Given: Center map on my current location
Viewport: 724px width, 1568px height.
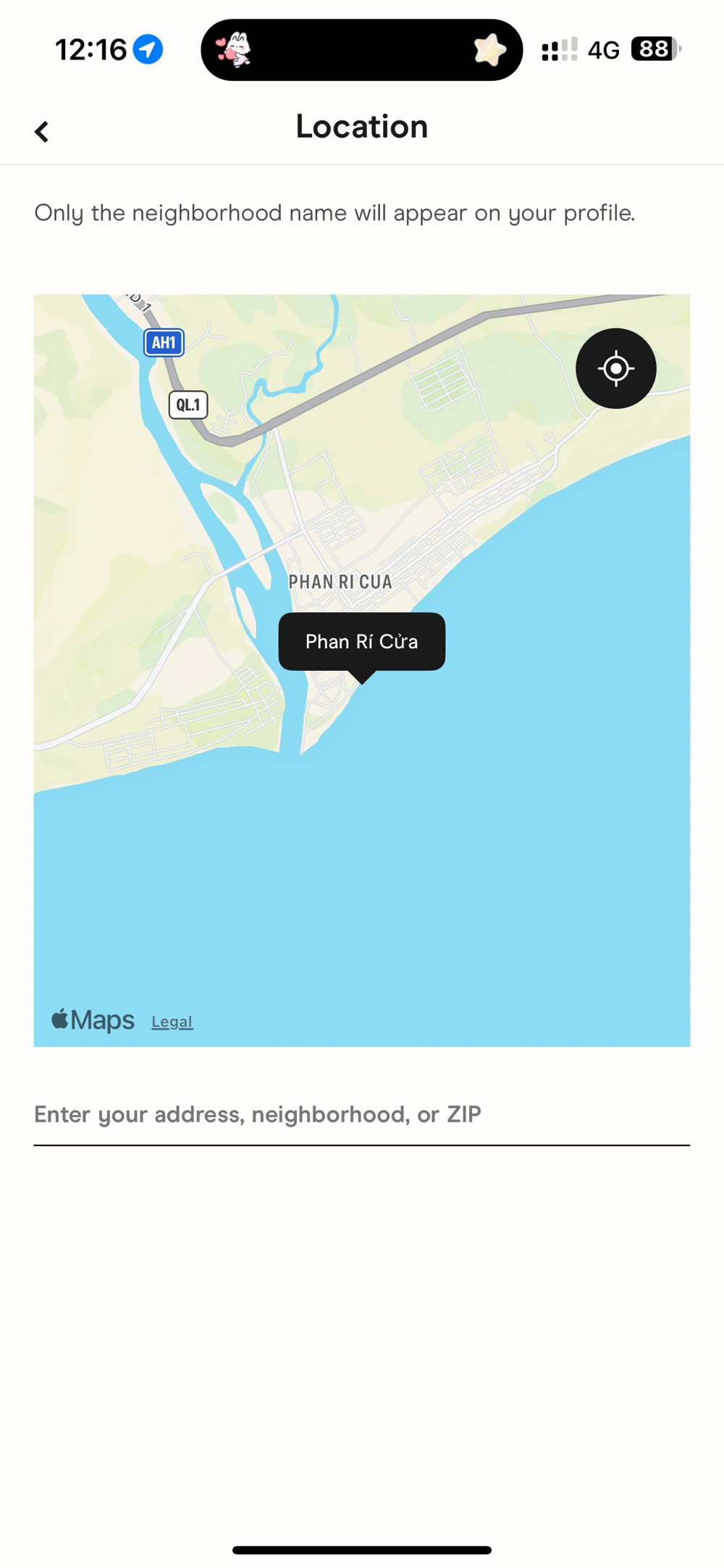Looking at the screenshot, I should click(x=615, y=368).
